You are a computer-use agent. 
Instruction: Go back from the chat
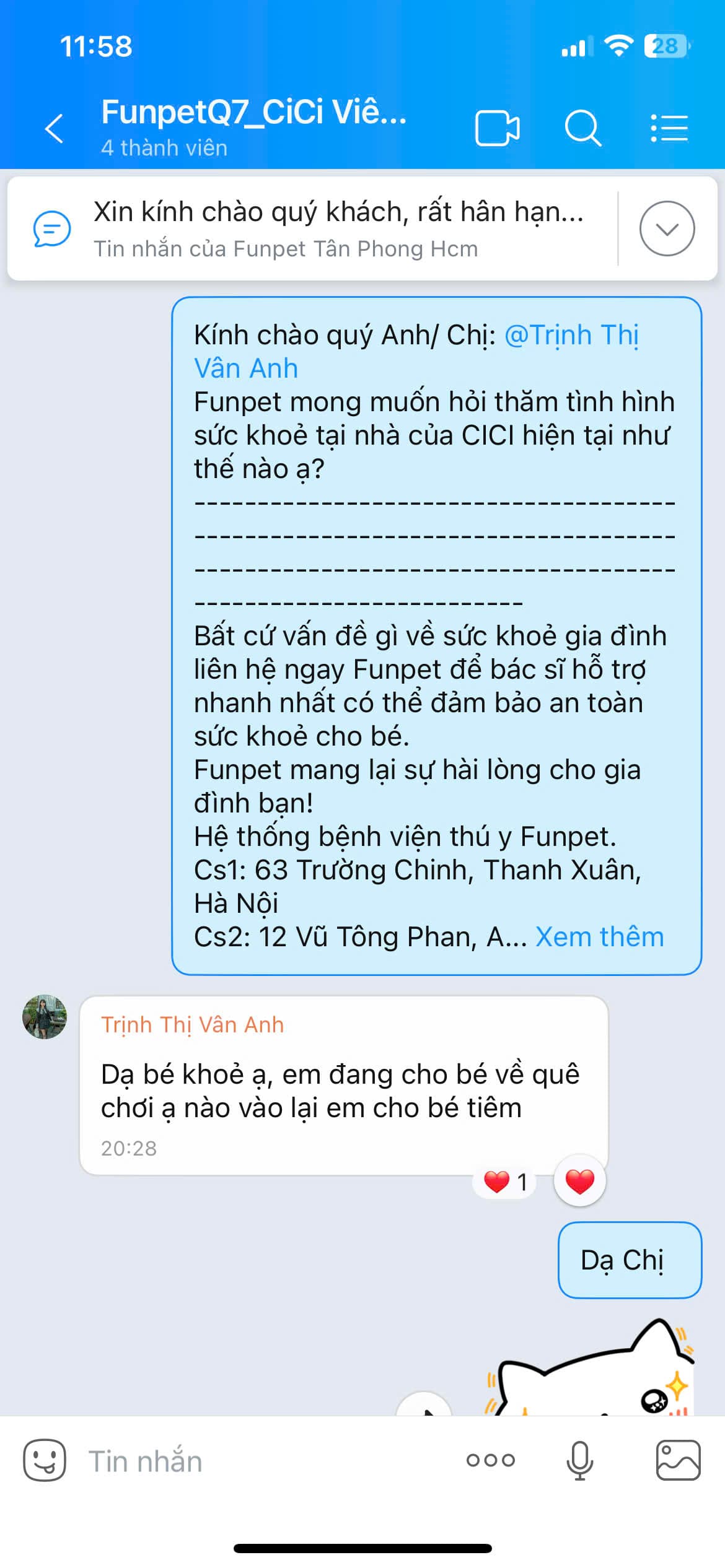[55, 128]
